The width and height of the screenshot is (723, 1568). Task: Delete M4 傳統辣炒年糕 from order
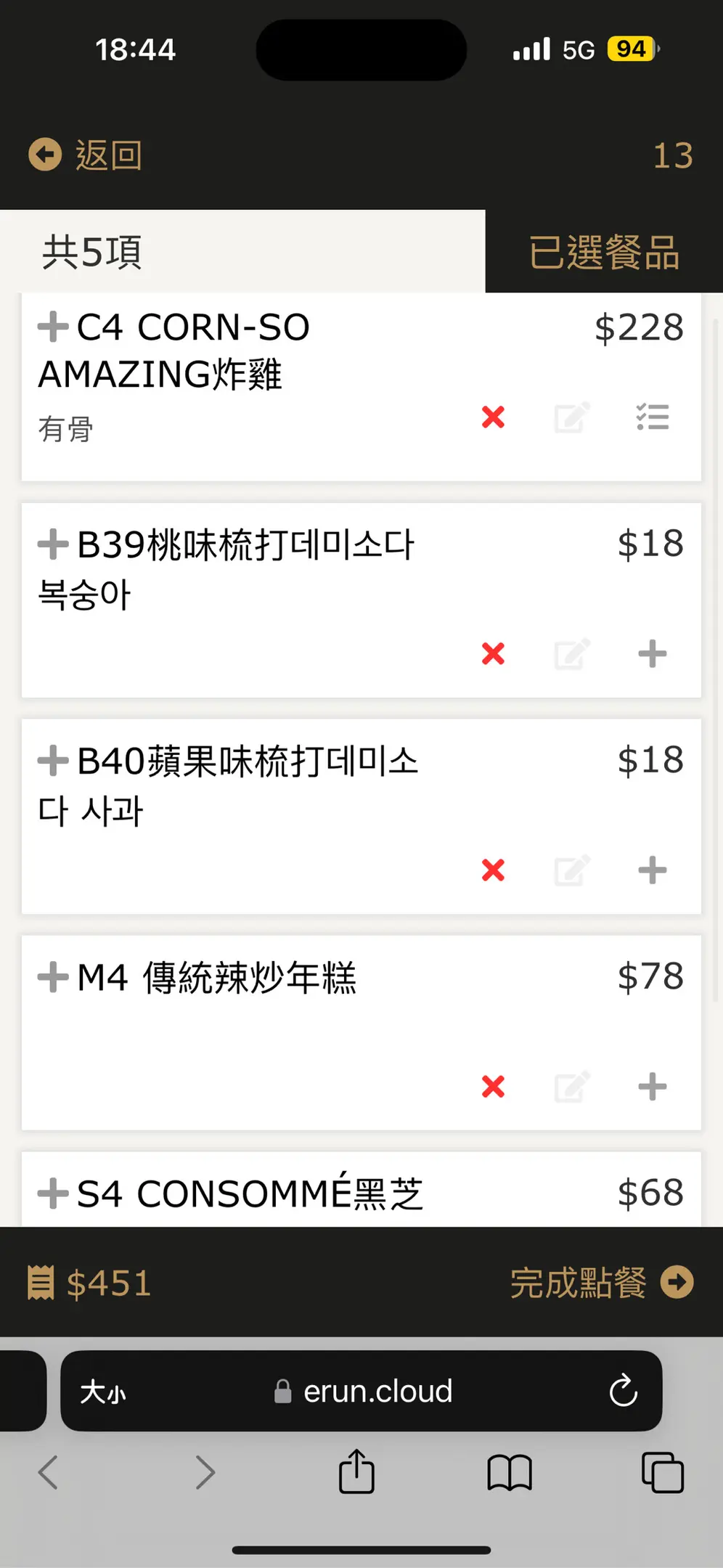point(493,1087)
